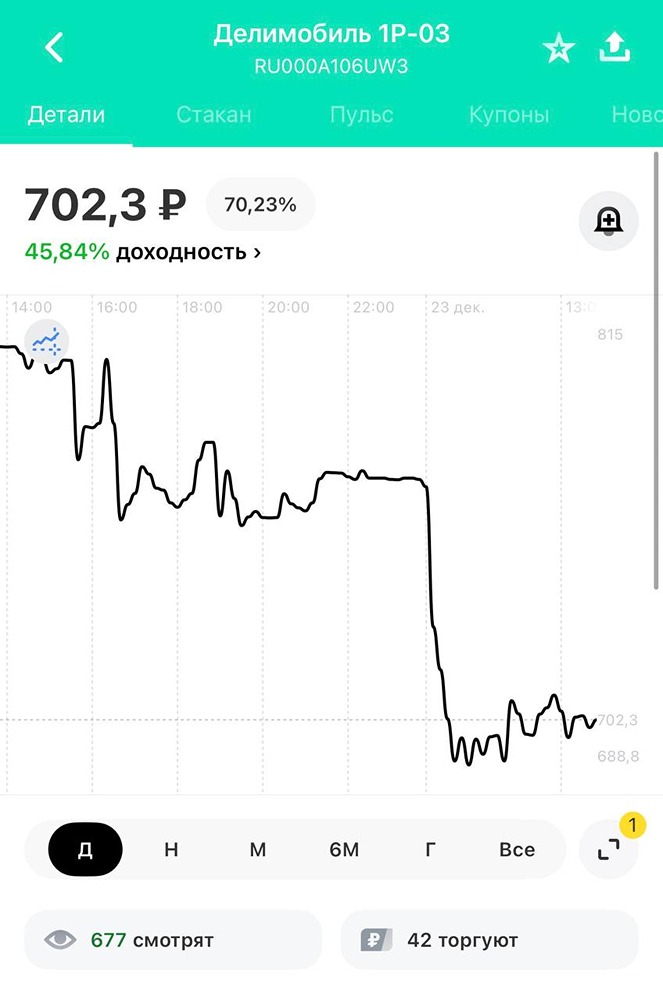Viewport: 663px width, 1000px height.
Task: Select the Детали tab
Action: (x=66, y=114)
